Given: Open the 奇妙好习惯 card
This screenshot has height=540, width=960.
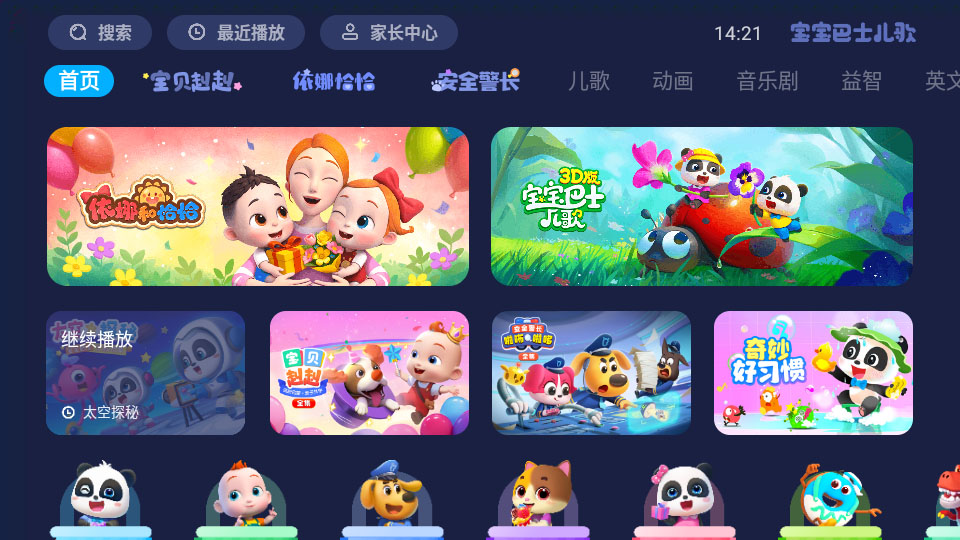Looking at the screenshot, I should pos(813,373).
